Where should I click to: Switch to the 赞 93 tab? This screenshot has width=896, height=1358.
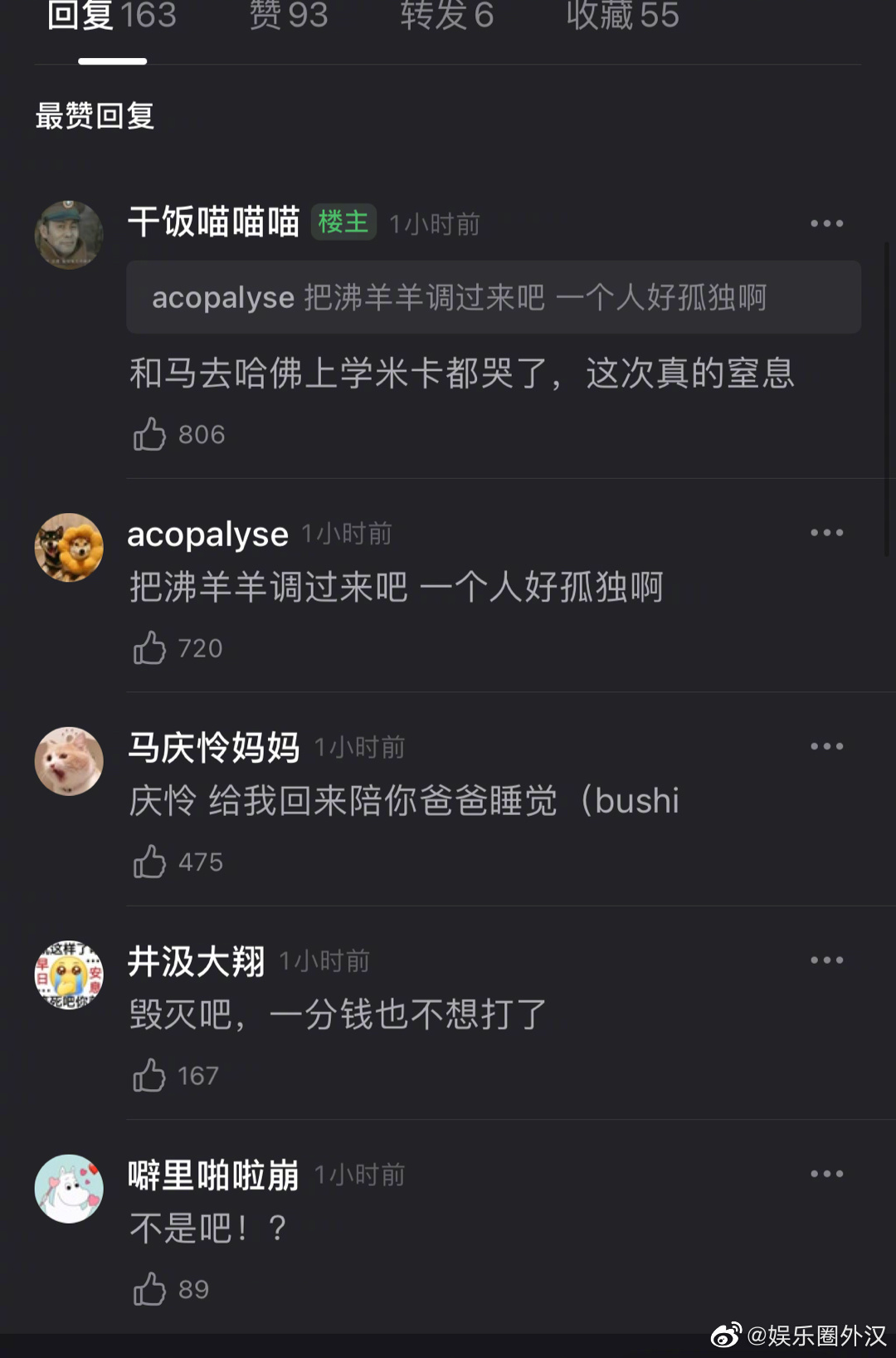(289, 15)
